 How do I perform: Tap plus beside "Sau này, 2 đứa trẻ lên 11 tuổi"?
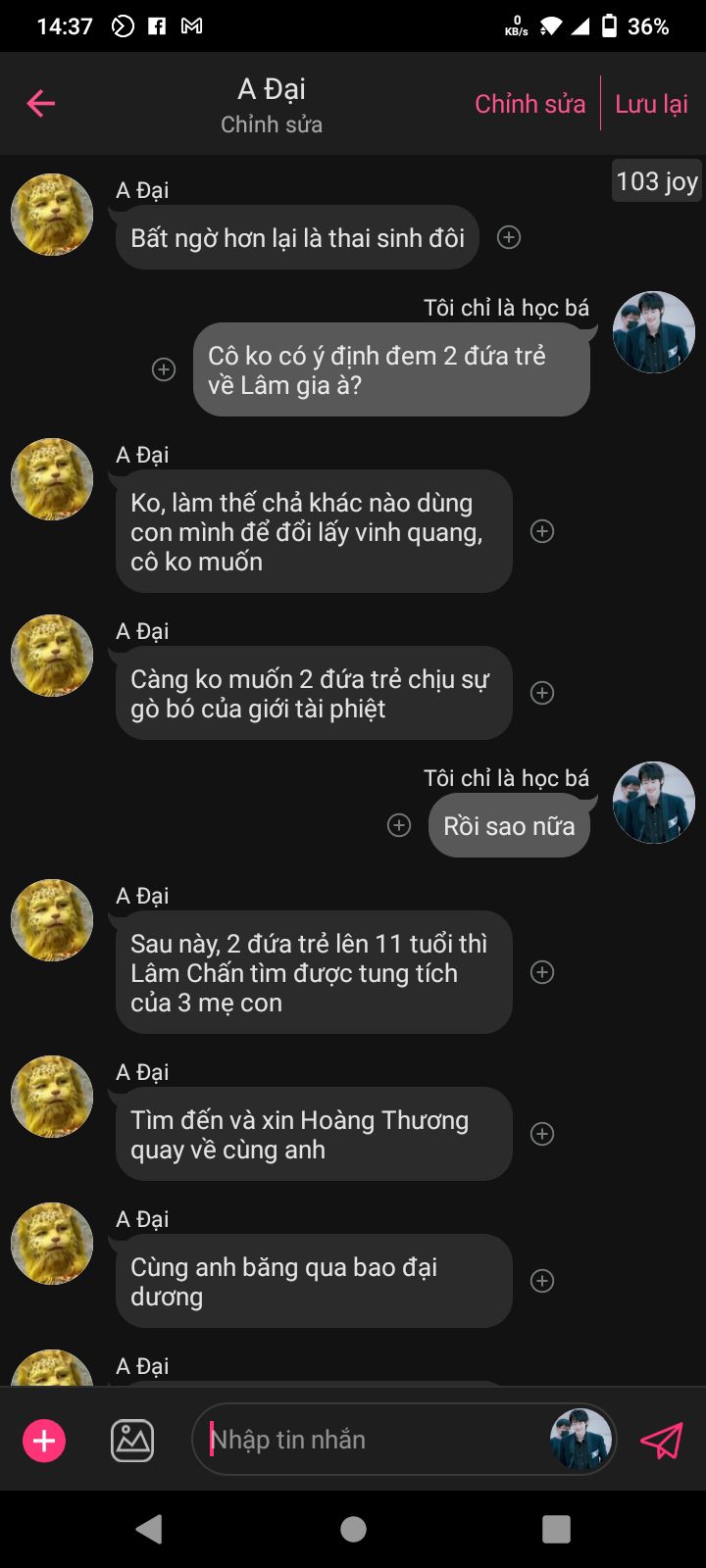click(542, 972)
